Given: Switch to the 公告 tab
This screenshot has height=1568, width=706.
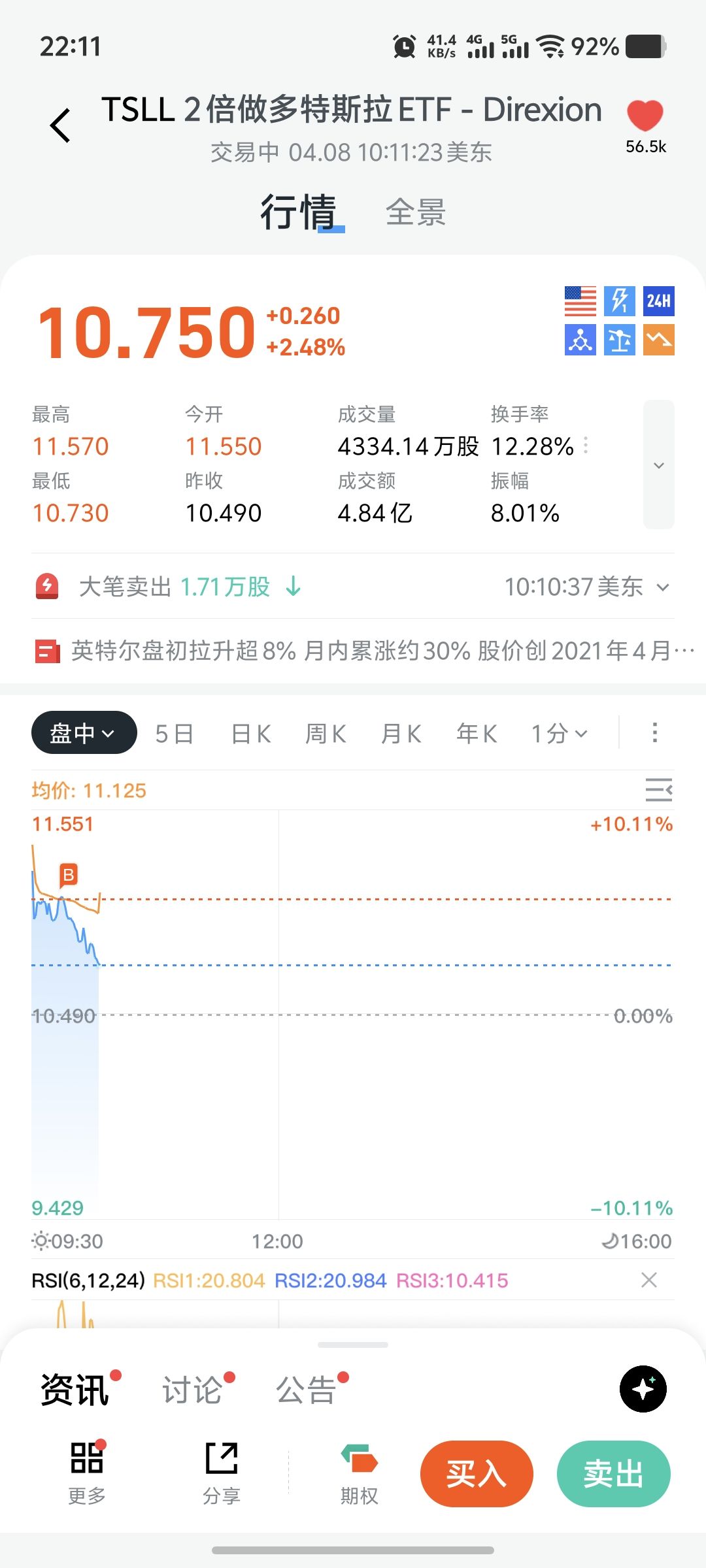Looking at the screenshot, I should pyautogui.click(x=306, y=1390).
